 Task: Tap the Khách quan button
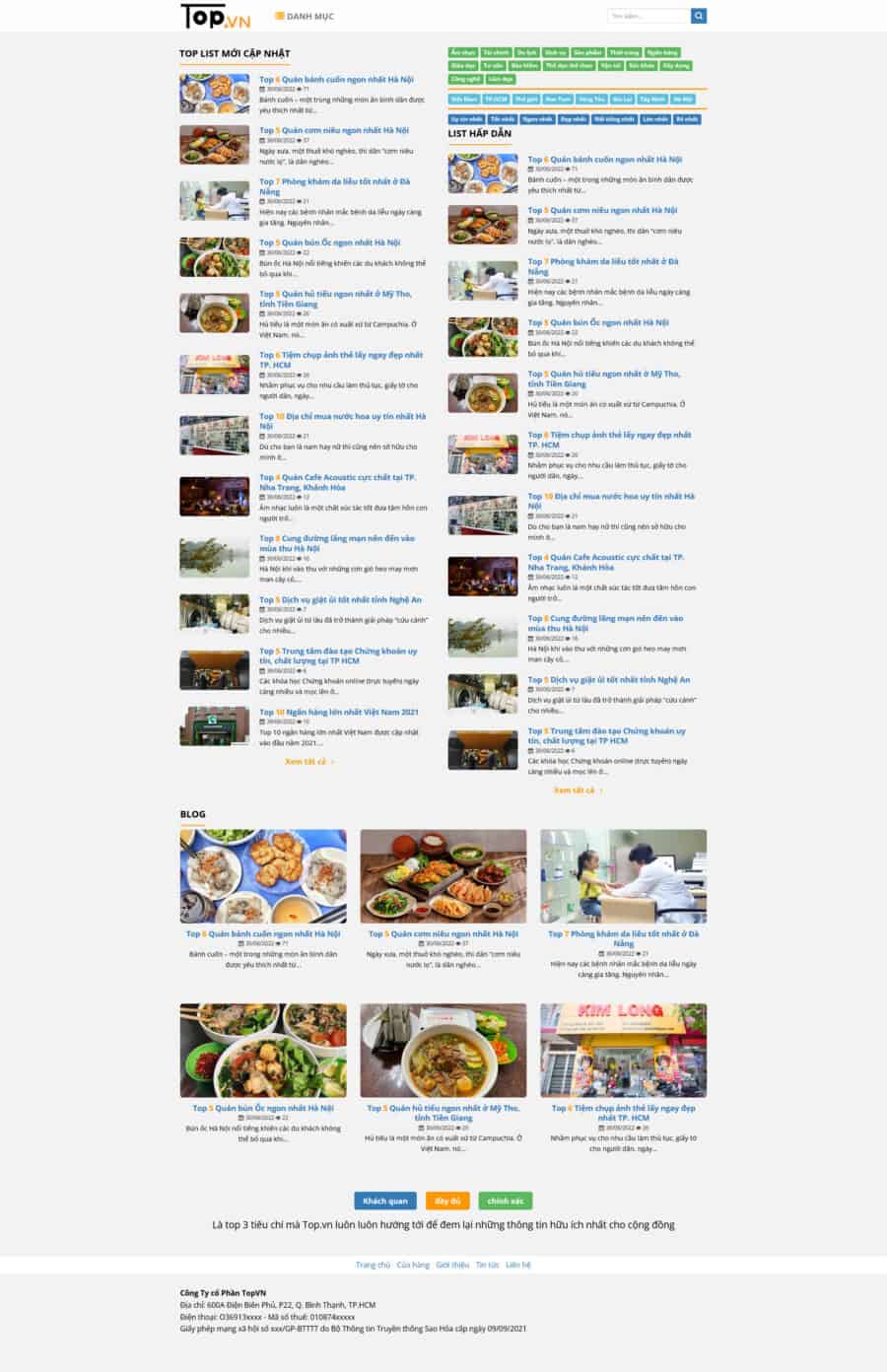coord(384,1200)
